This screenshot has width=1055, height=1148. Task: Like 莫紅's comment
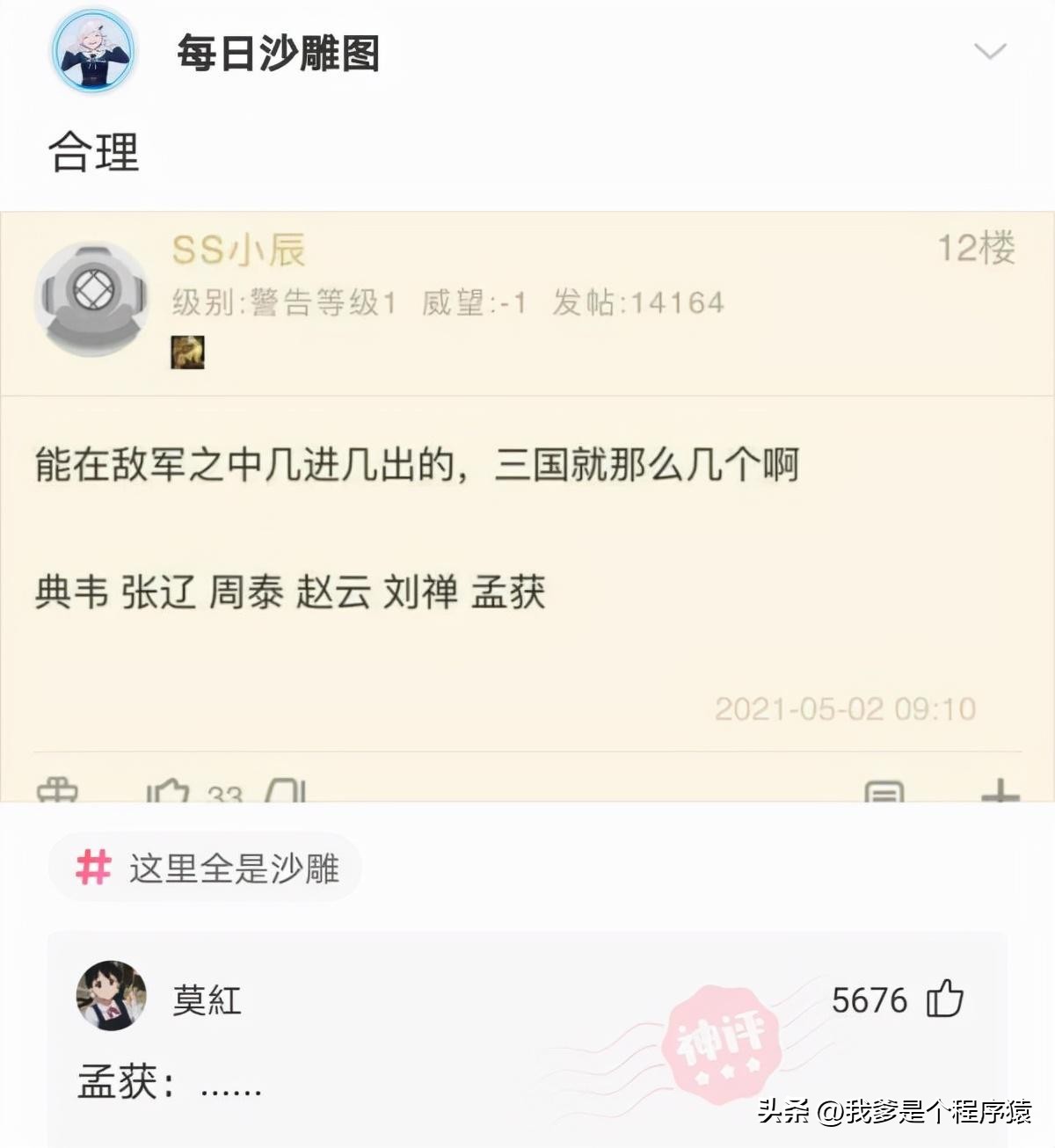[945, 999]
